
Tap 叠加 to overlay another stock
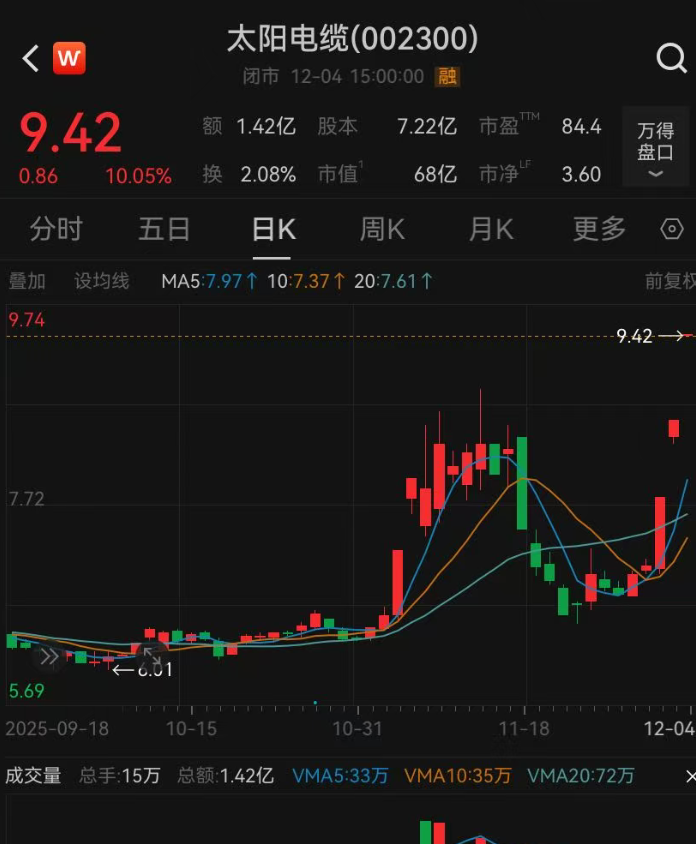pos(27,281)
